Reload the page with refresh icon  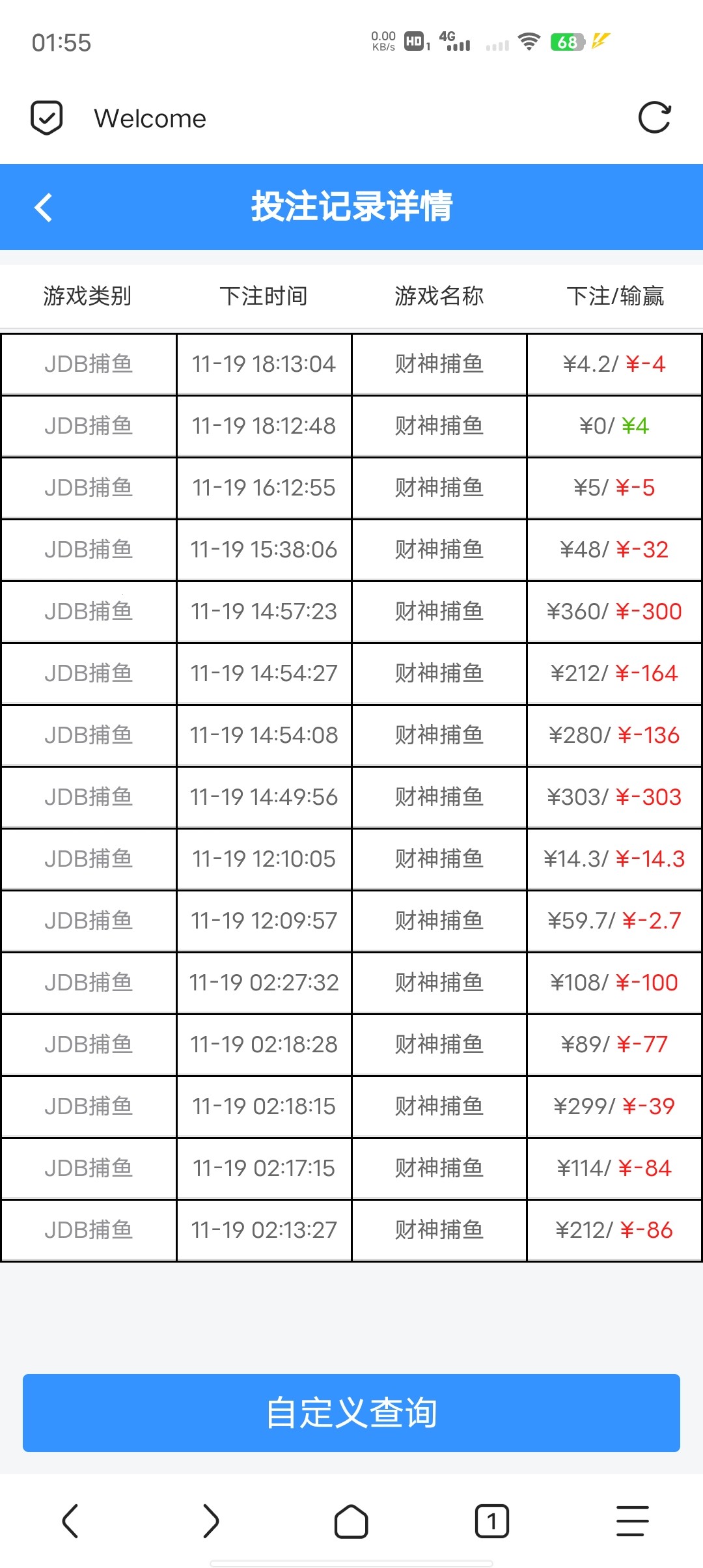click(654, 118)
